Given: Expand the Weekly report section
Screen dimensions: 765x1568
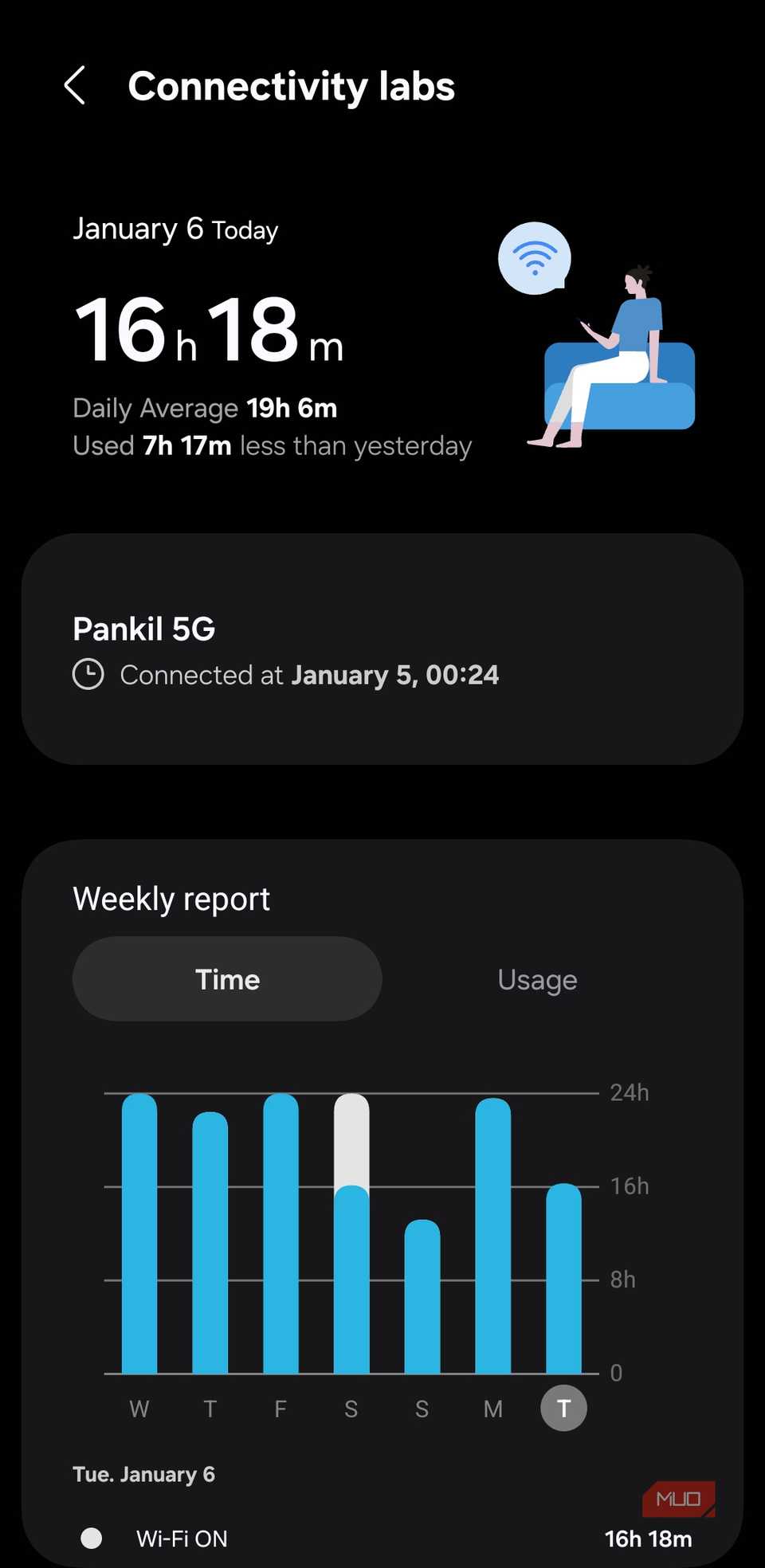Looking at the screenshot, I should (171, 898).
